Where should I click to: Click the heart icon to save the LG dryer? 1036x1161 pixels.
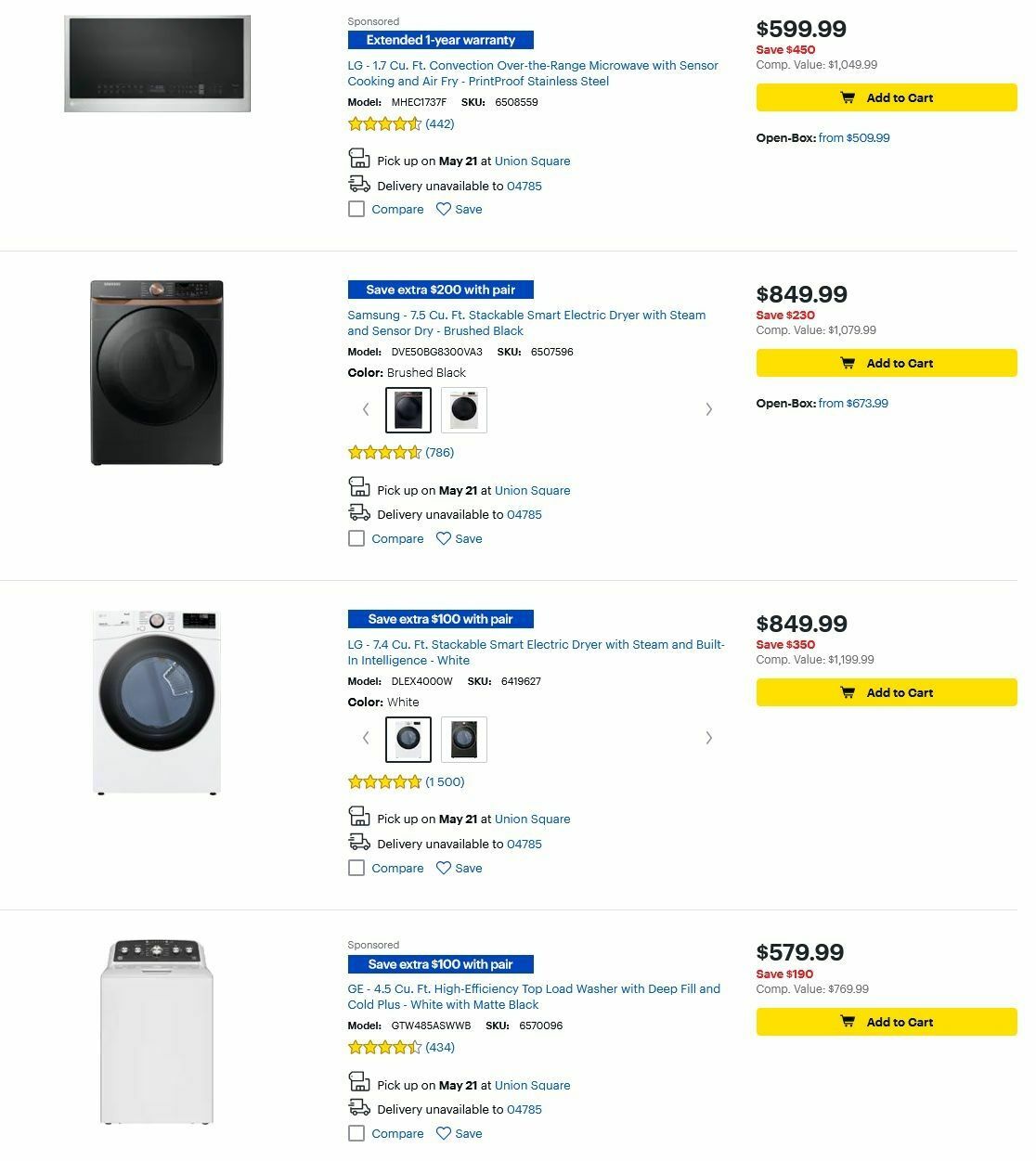[443, 868]
